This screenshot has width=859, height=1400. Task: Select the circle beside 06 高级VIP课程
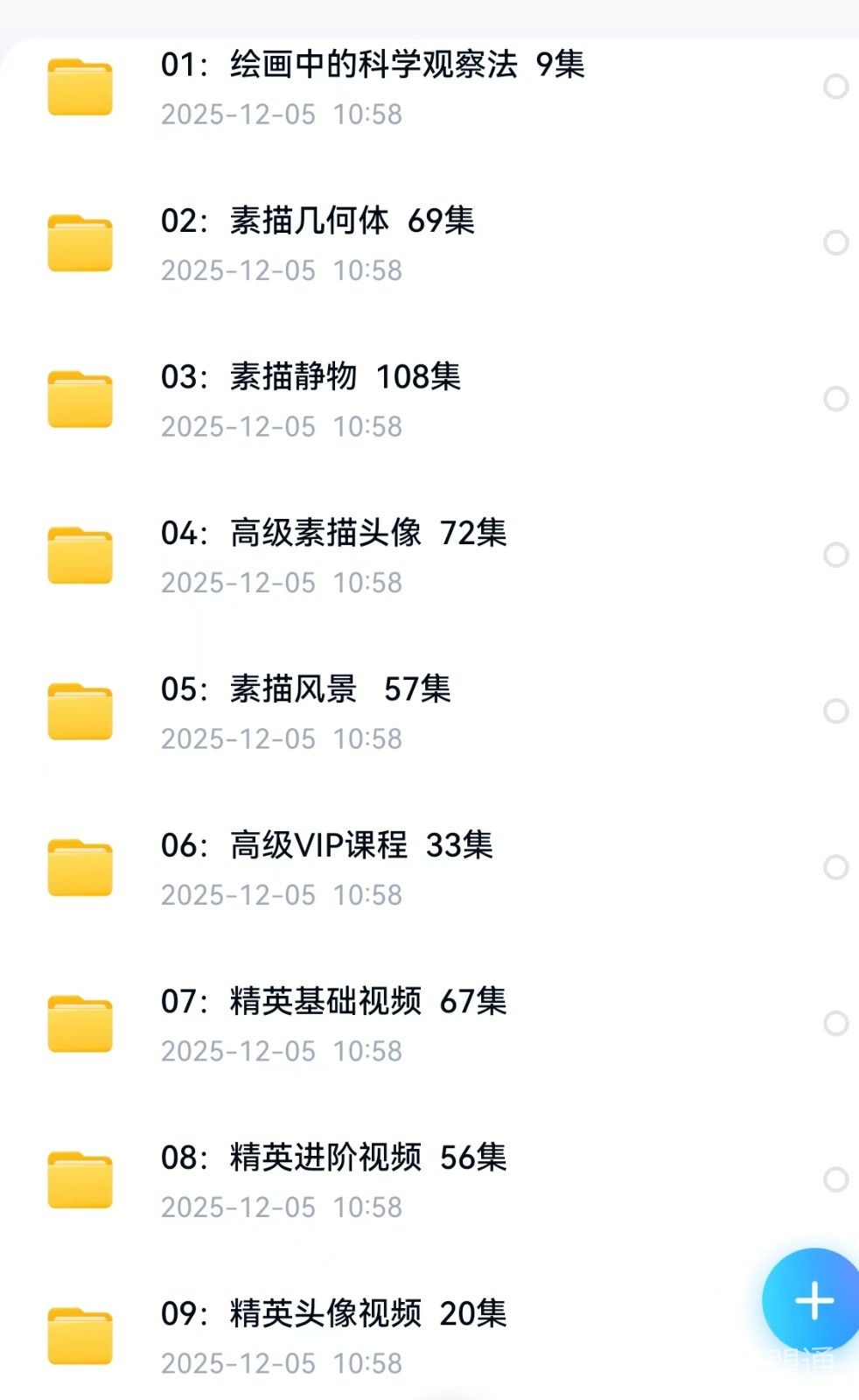835,867
